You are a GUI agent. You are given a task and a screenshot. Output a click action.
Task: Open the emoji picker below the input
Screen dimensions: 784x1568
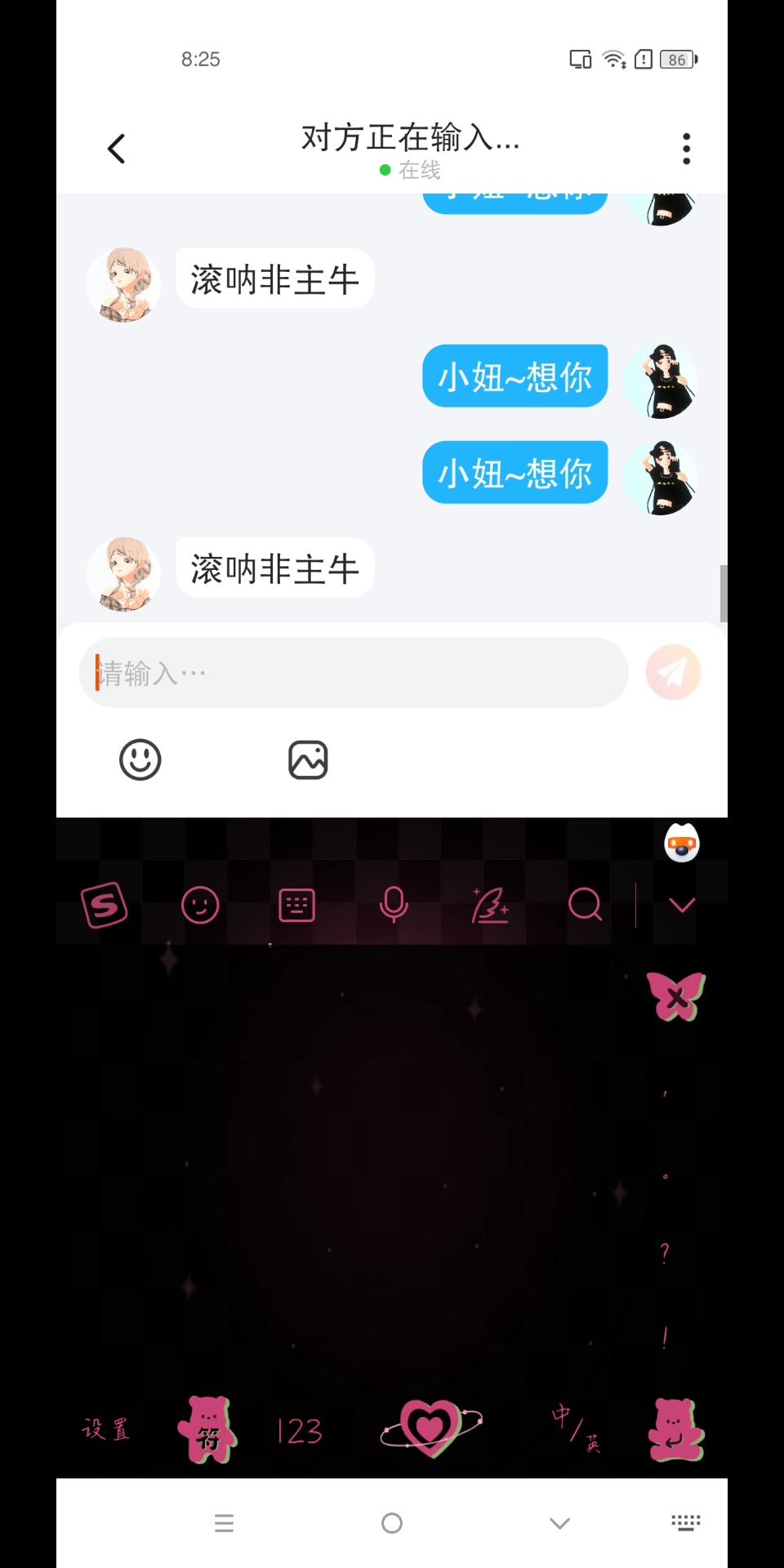[140, 760]
